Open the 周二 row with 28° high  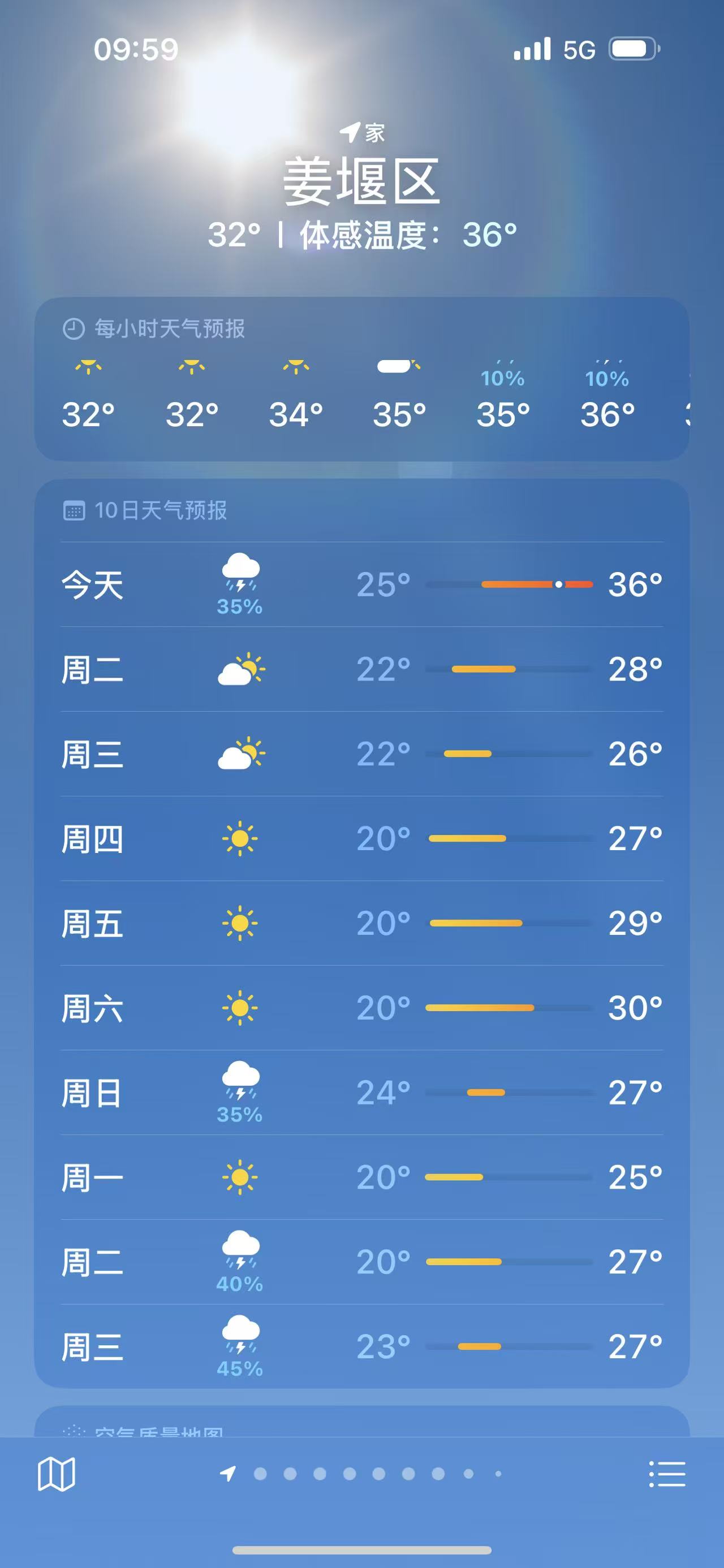(x=361, y=669)
